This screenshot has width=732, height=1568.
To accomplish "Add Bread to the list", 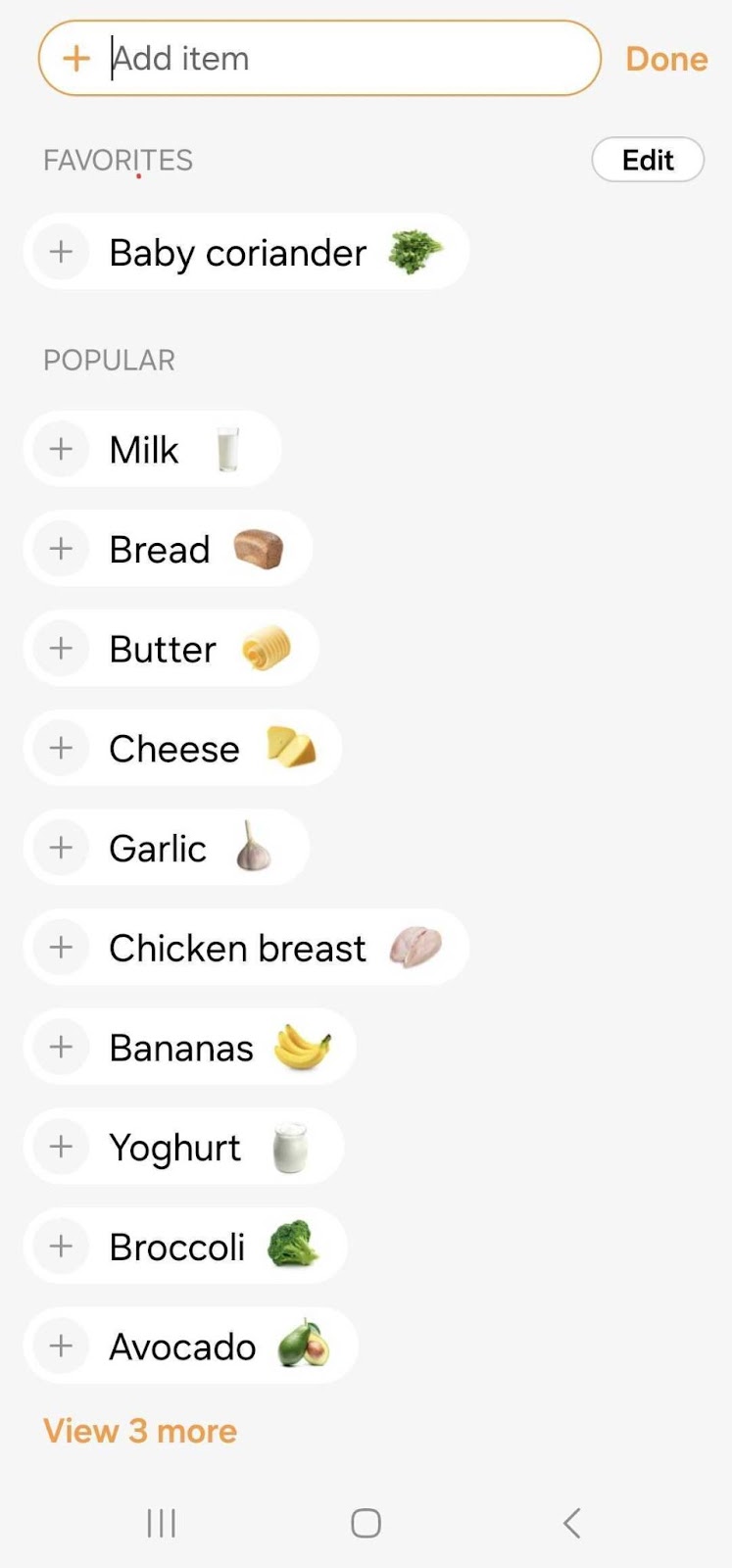I will (x=168, y=549).
